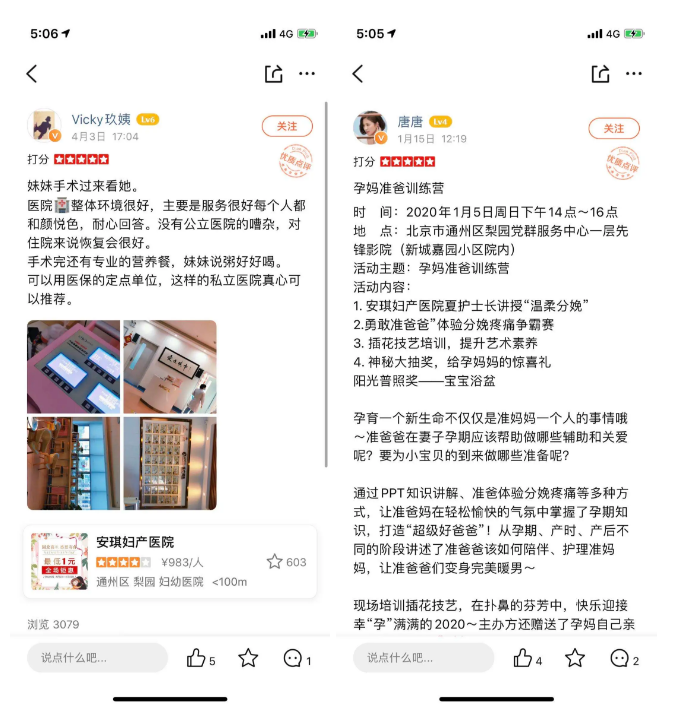Go back from 唐唐's review
Image resolution: width=697 pixels, height=720 pixels.
point(358,74)
